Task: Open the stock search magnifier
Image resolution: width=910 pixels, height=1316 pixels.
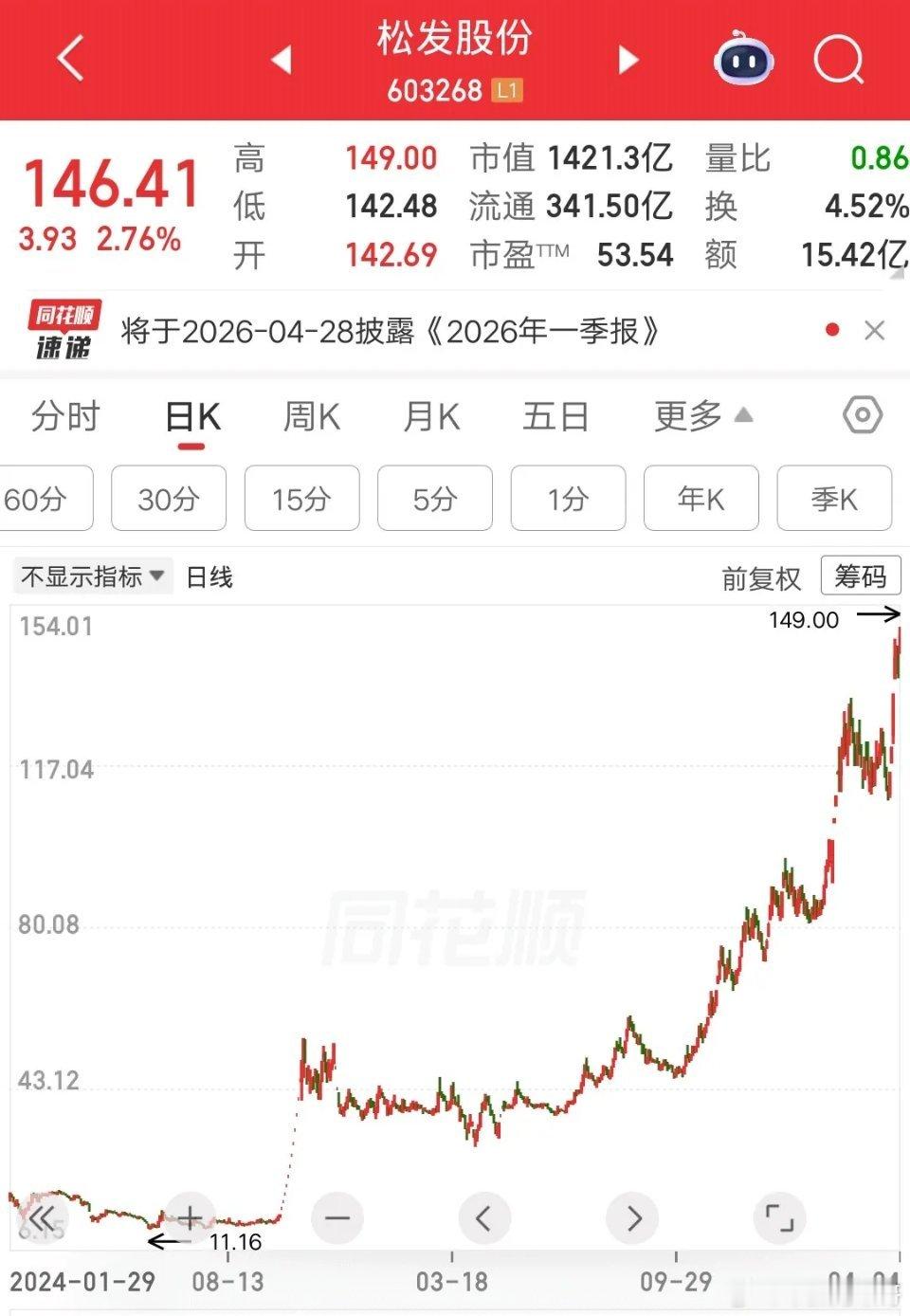Action: click(838, 59)
